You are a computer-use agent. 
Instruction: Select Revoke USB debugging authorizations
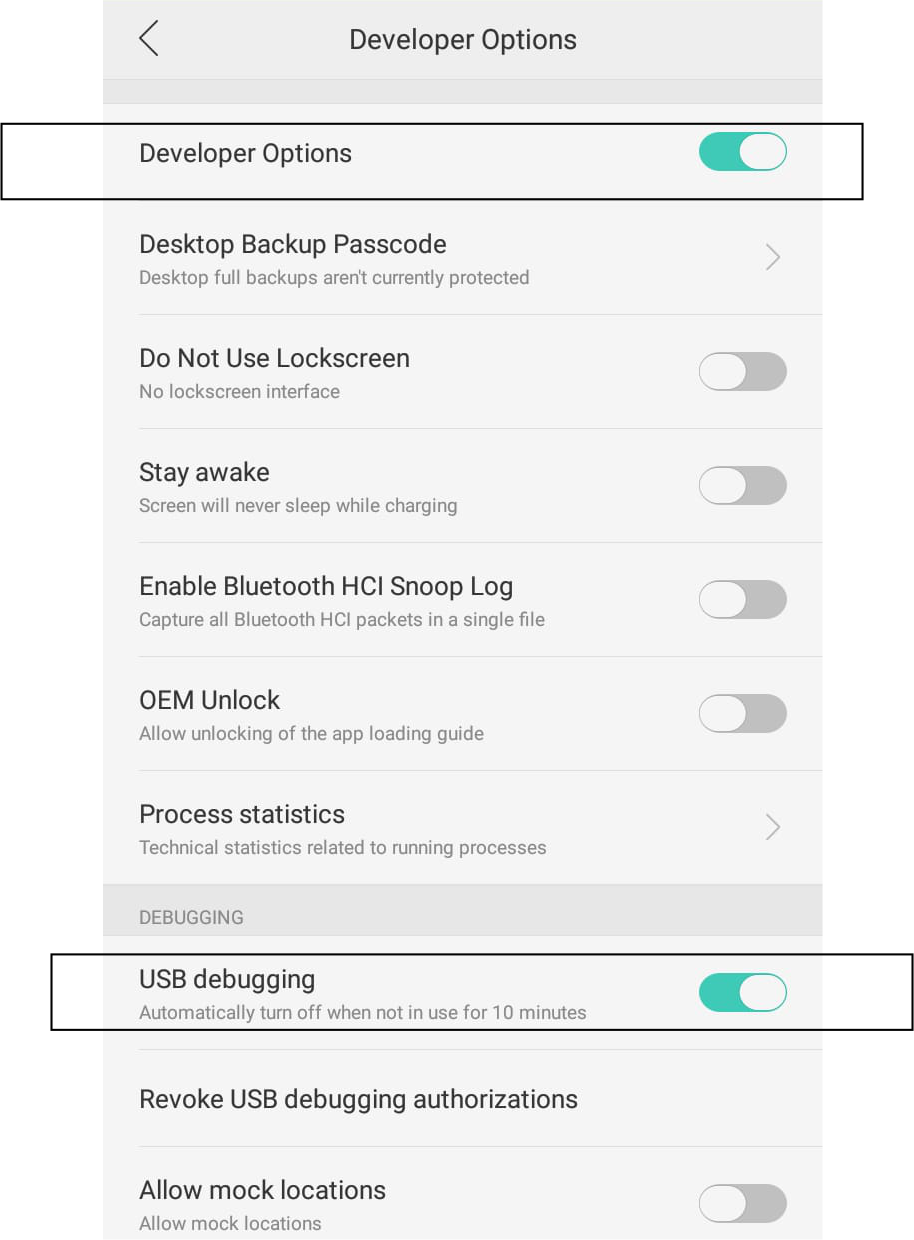pos(462,1099)
